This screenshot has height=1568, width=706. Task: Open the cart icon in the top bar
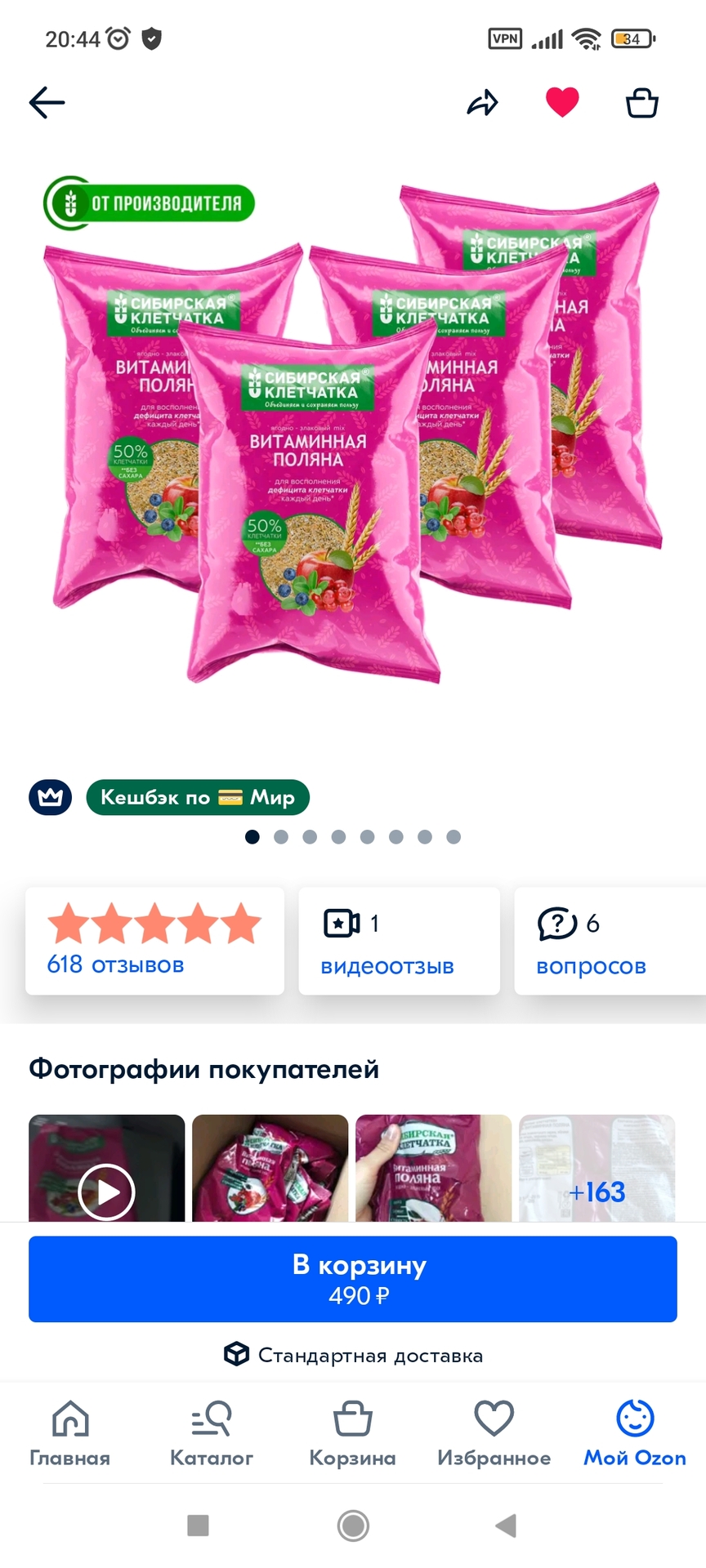tap(641, 103)
